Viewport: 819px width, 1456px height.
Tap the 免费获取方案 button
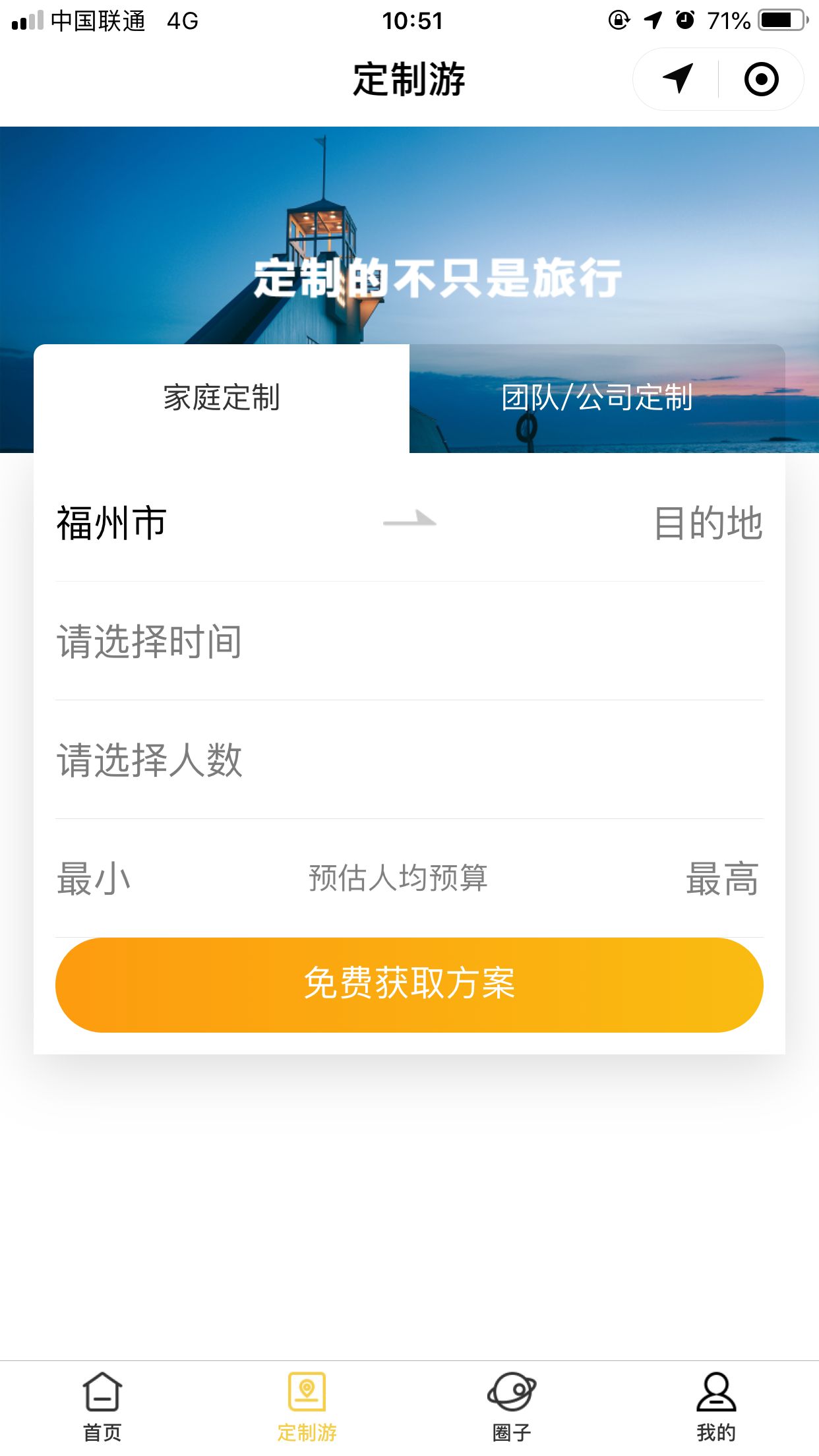409,985
